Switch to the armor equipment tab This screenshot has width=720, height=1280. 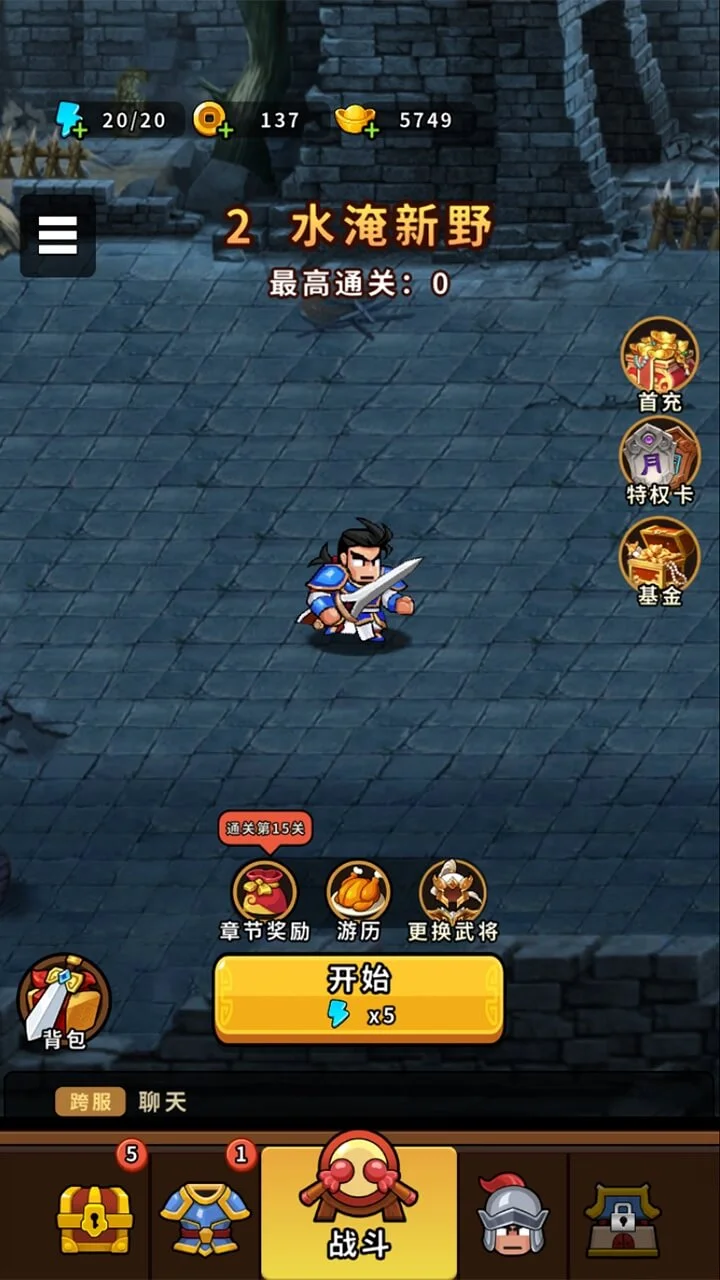[205, 1217]
